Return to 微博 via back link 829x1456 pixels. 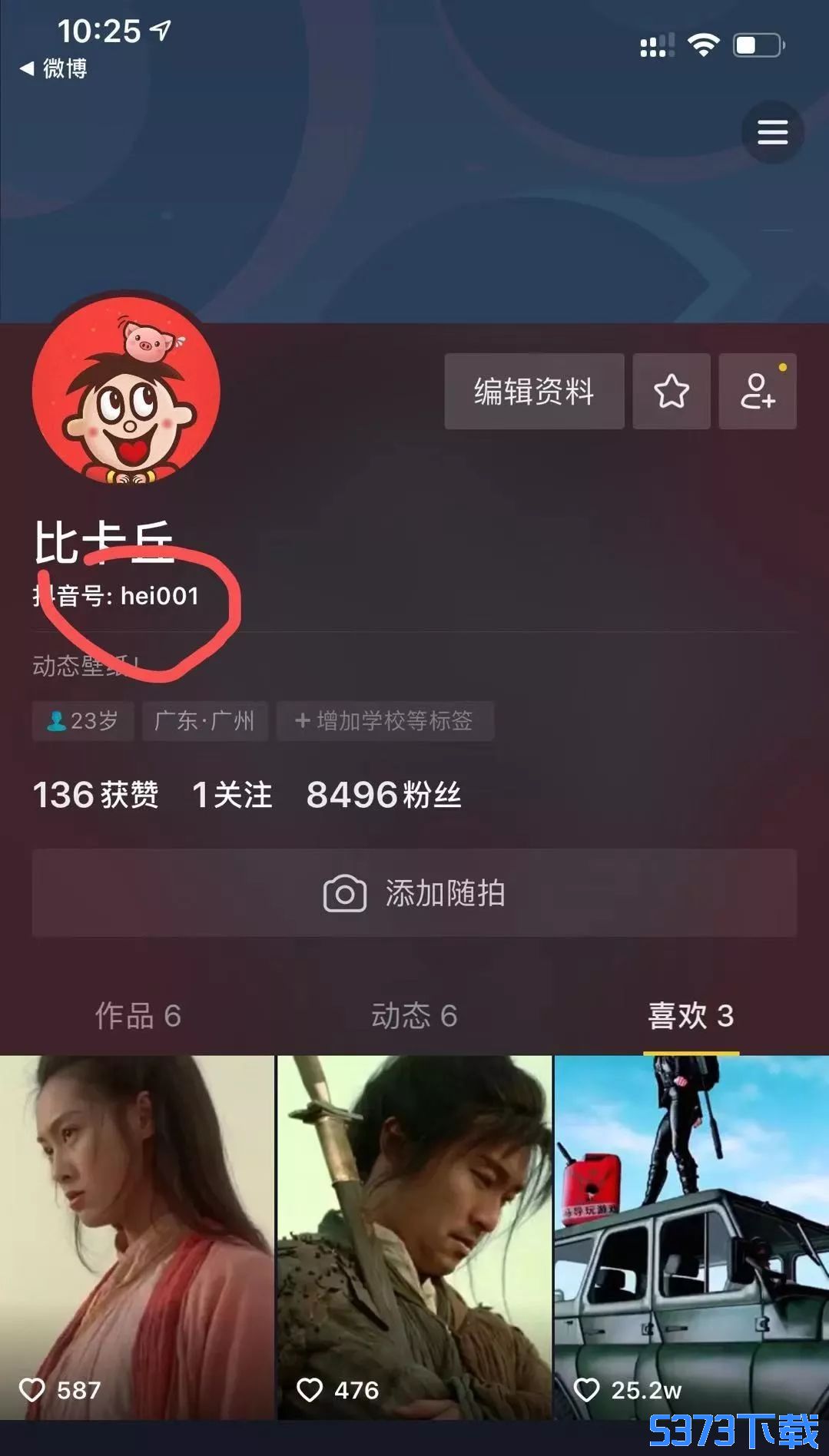tap(54, 69)
